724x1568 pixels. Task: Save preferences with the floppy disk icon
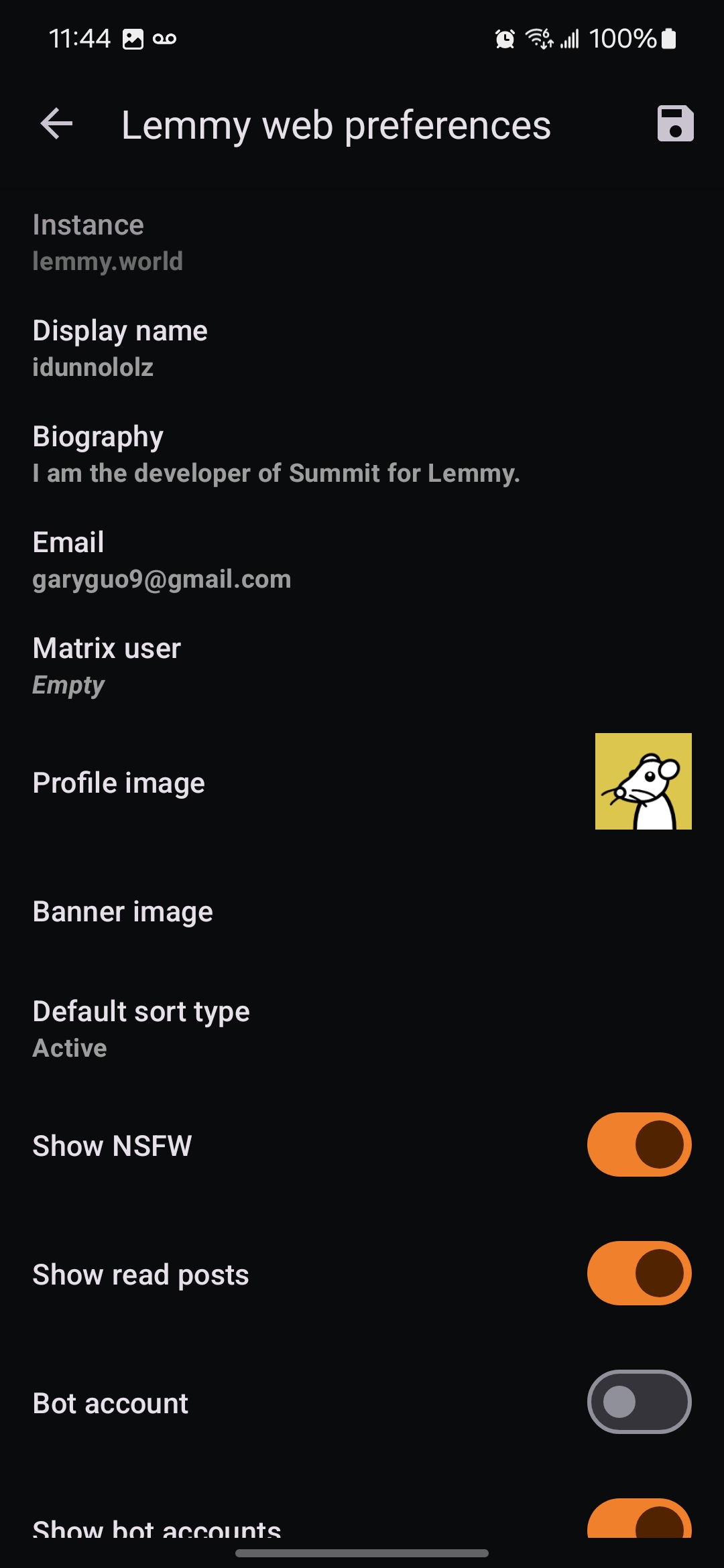point(675,124)
